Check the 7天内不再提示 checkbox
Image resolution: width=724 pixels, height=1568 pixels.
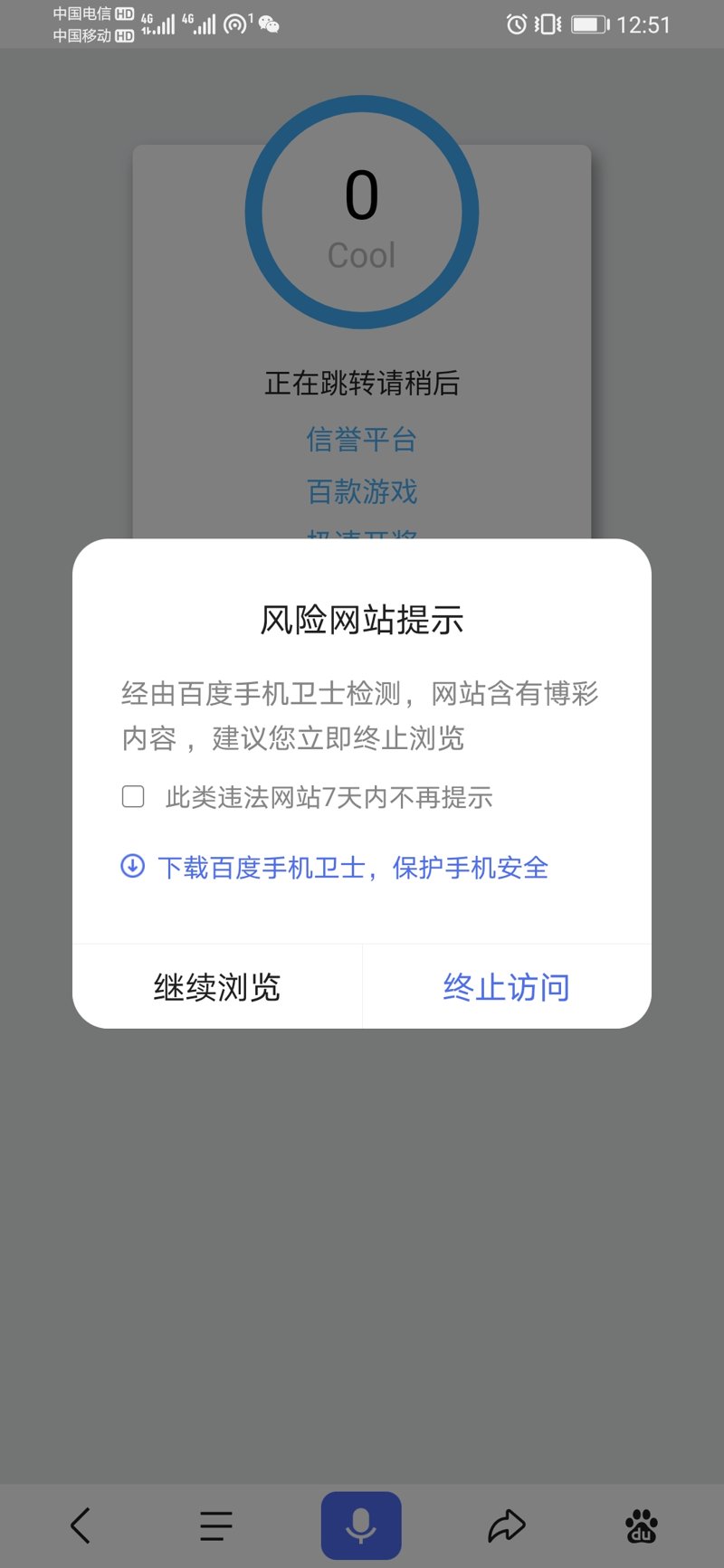pos(133,796)
